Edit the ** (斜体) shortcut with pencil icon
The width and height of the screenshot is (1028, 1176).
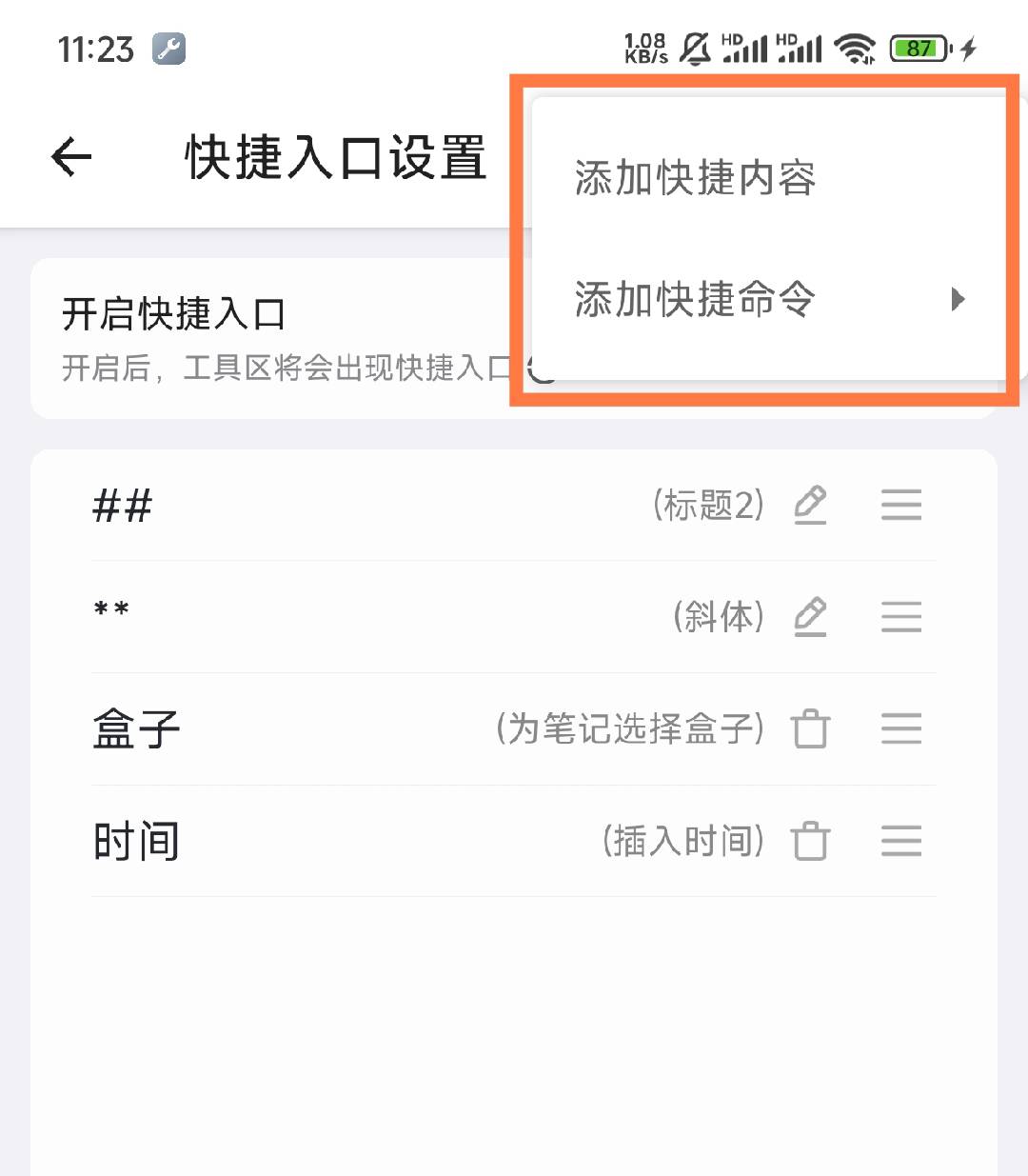click(x=810, y=617)
